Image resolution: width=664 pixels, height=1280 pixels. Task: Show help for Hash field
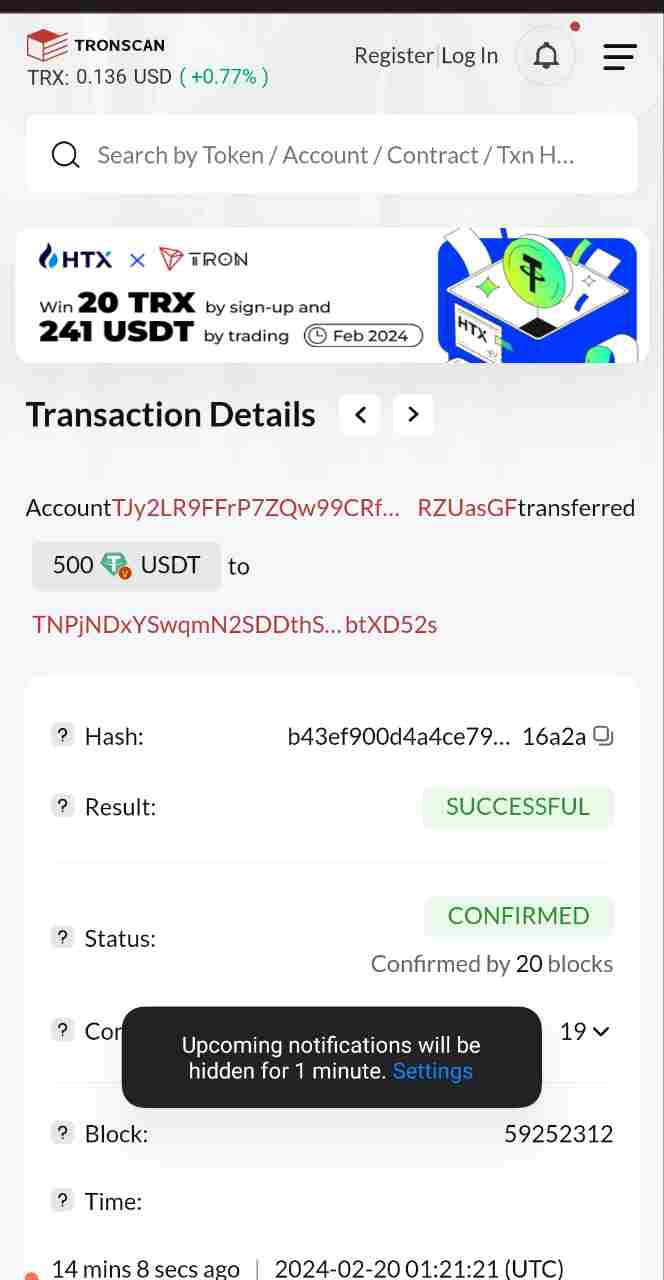pyautogui.click(x=63, y=736)
